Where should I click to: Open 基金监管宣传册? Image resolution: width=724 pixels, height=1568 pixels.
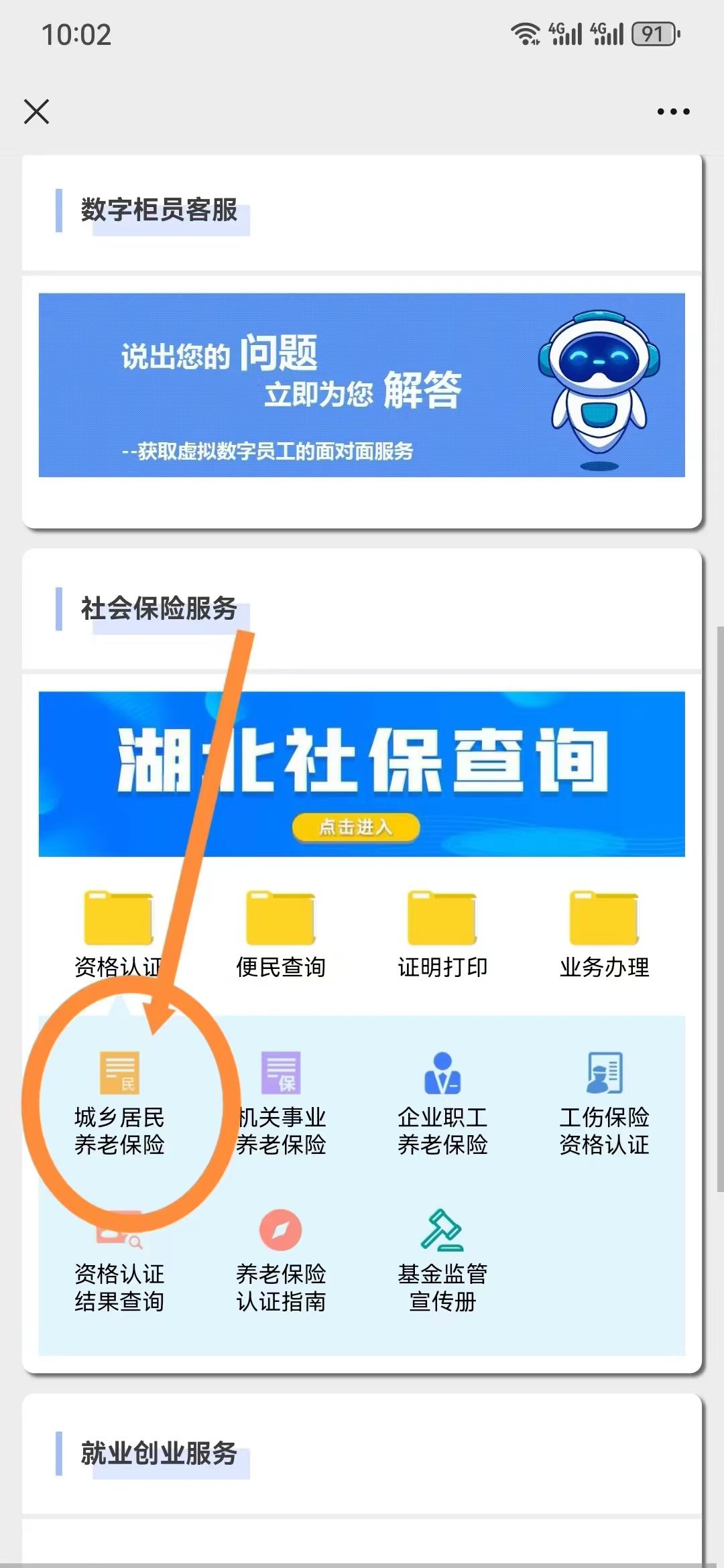point(442,1261)
